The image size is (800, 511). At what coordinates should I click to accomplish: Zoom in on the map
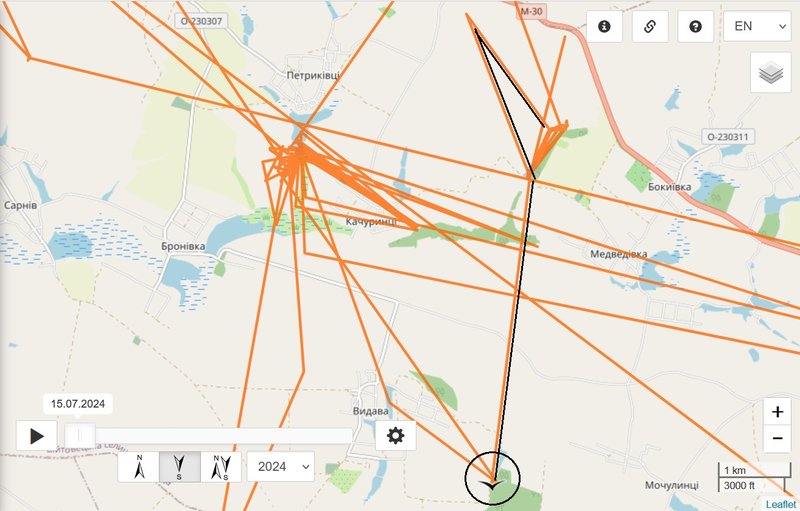point(777,412)
